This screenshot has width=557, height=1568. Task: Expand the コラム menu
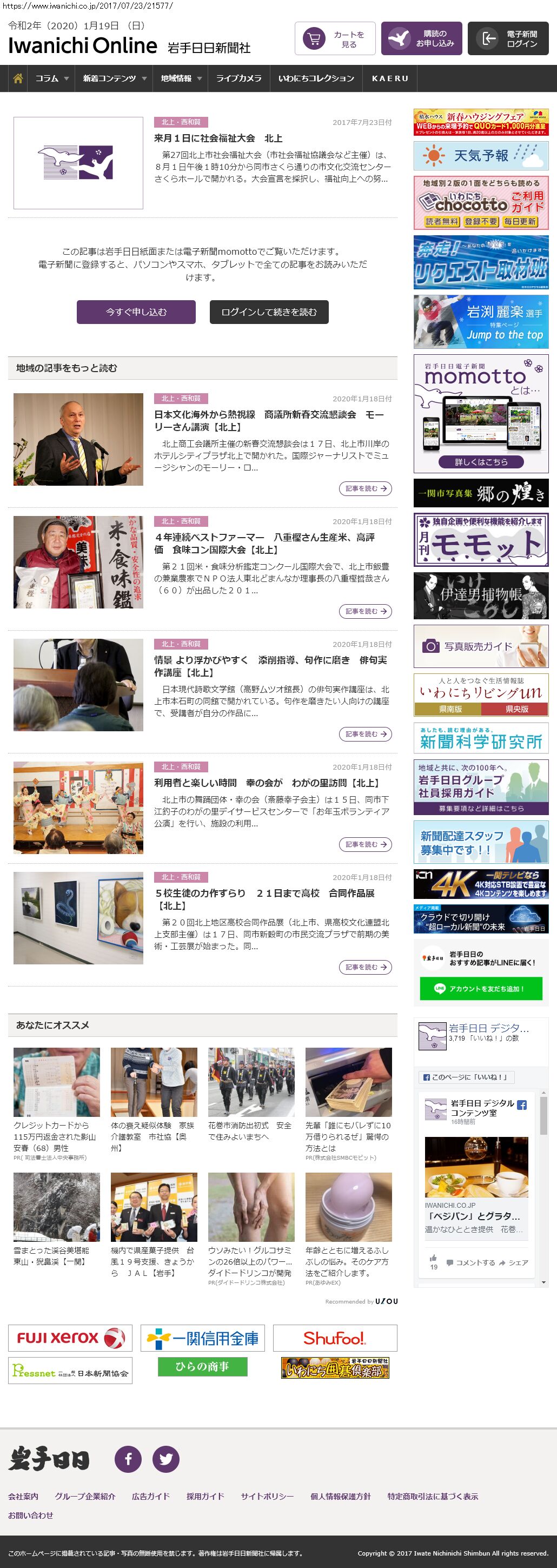point(52,78)
